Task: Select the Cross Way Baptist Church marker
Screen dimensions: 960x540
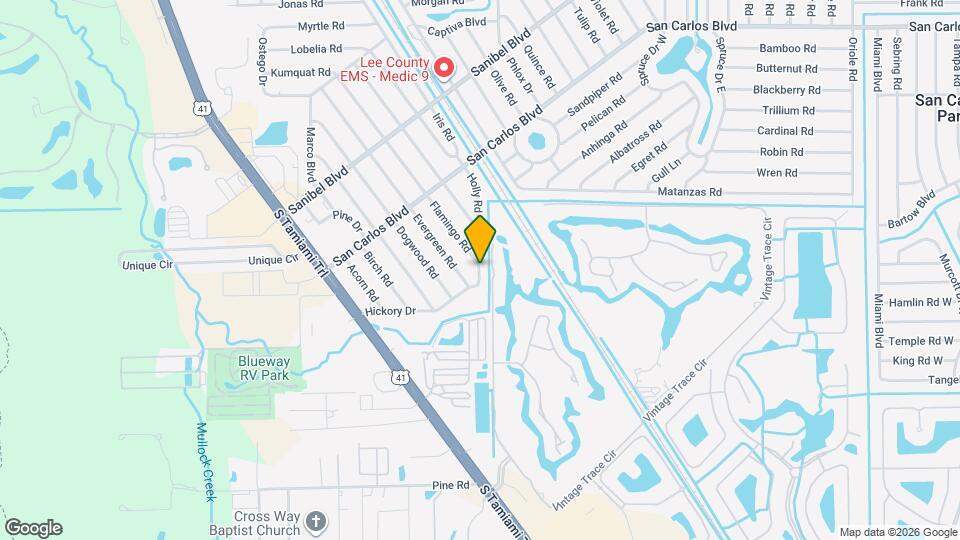Action: click(x=316, y=522)
